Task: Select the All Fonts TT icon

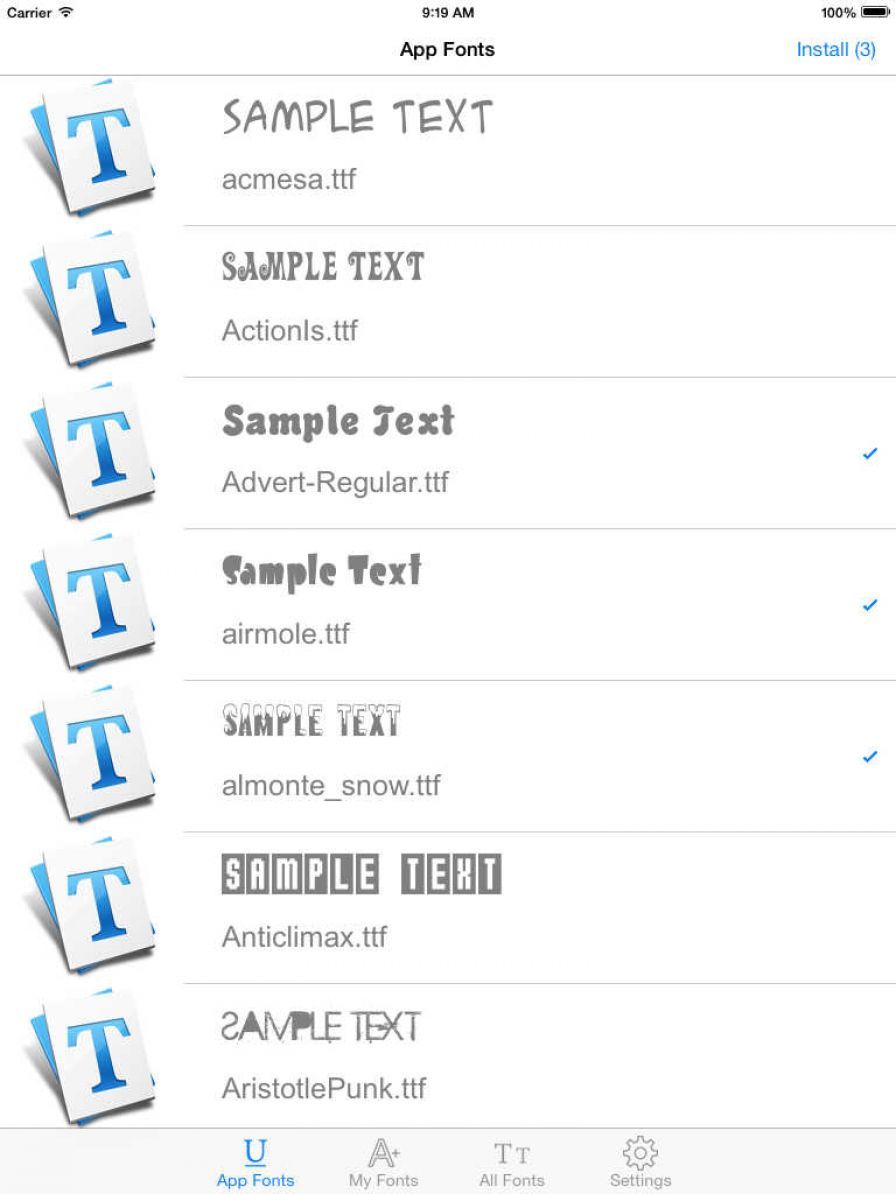Action: pyautogui.click(x=512, y=1152)
